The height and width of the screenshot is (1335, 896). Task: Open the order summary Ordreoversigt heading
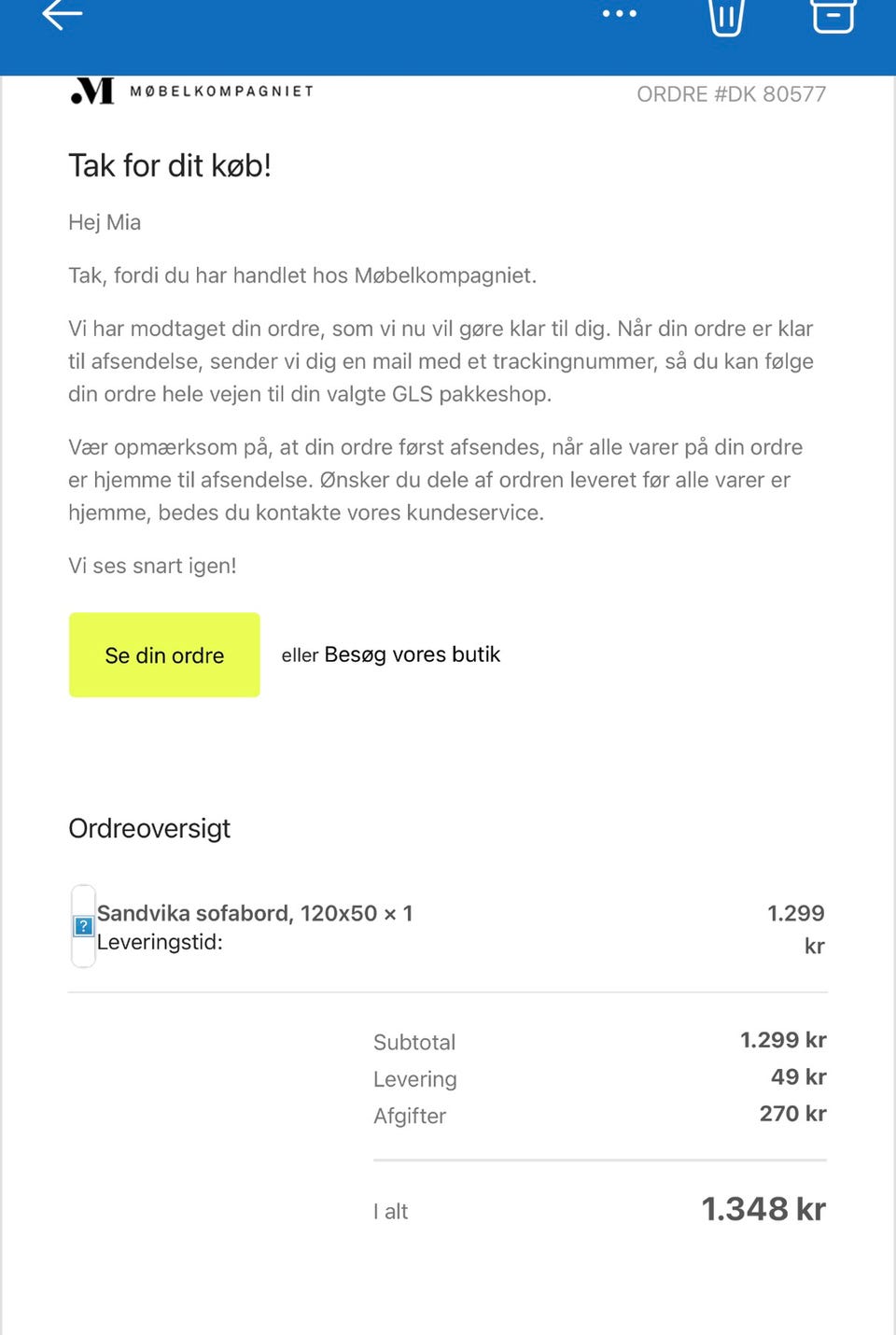coord(149,828)
